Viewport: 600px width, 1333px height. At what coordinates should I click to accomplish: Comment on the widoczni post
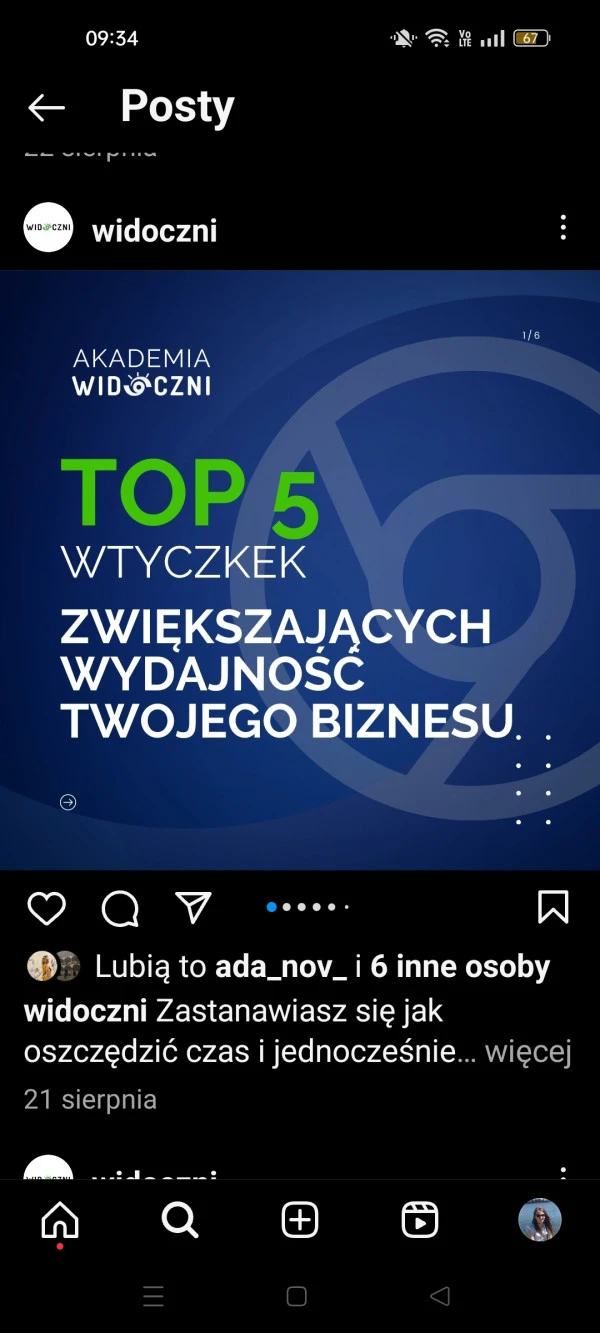coord(120,908)
